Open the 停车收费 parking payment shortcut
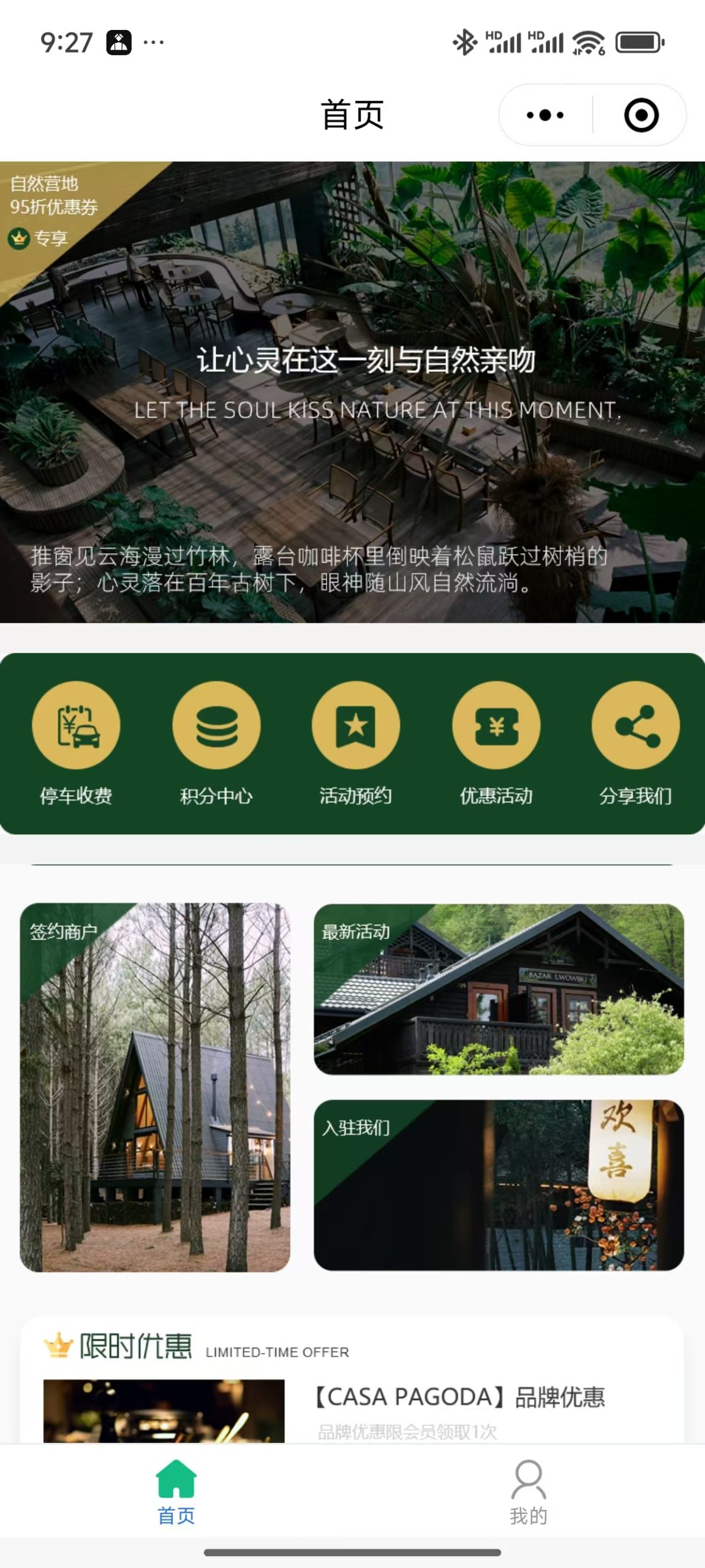Viewport: 705px width, 1568px height. [76, 742]
